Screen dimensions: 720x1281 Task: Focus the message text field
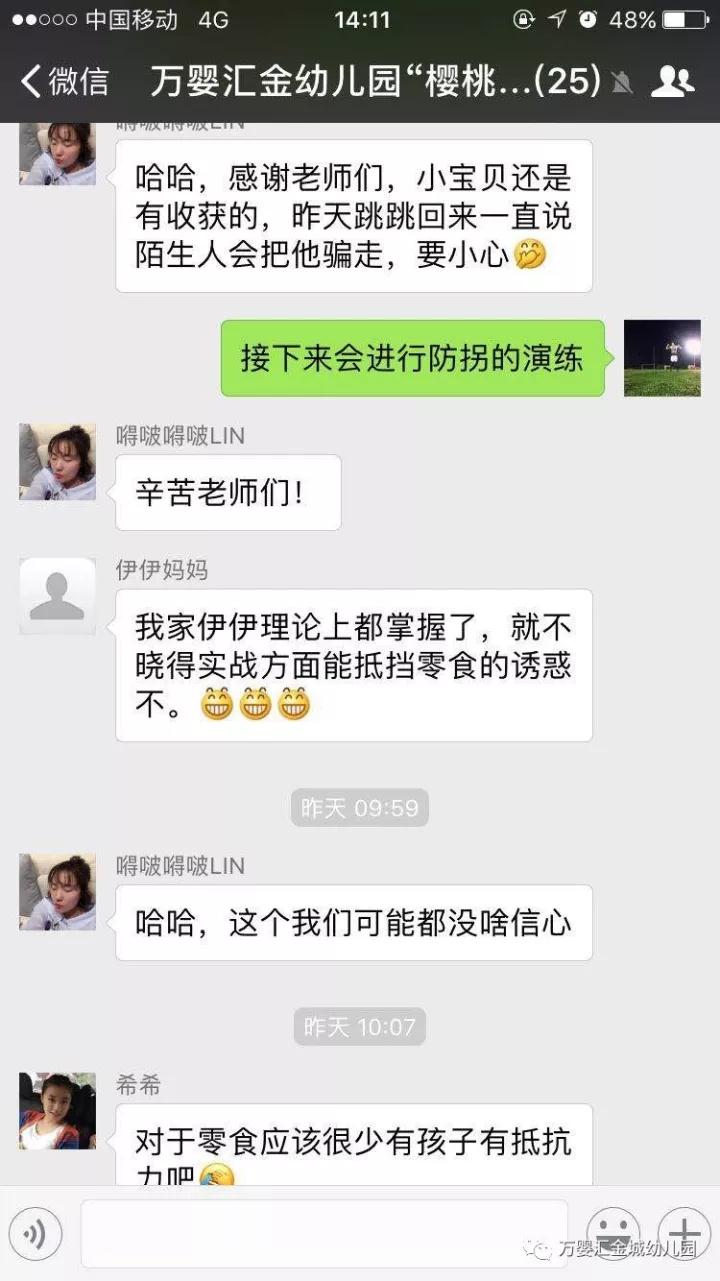point(324,1234)
